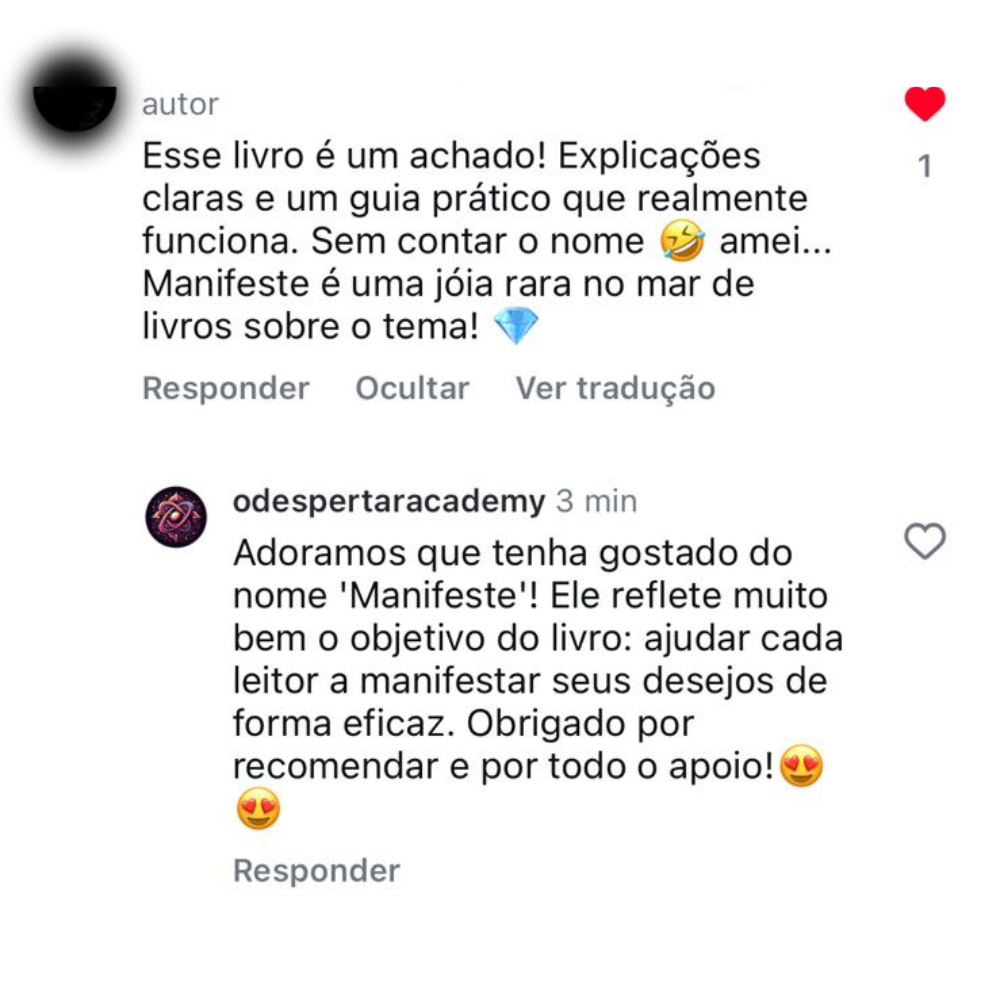Reply to the odespertaracademy comment
The image size is (1000, 1000).
point(316,870)
